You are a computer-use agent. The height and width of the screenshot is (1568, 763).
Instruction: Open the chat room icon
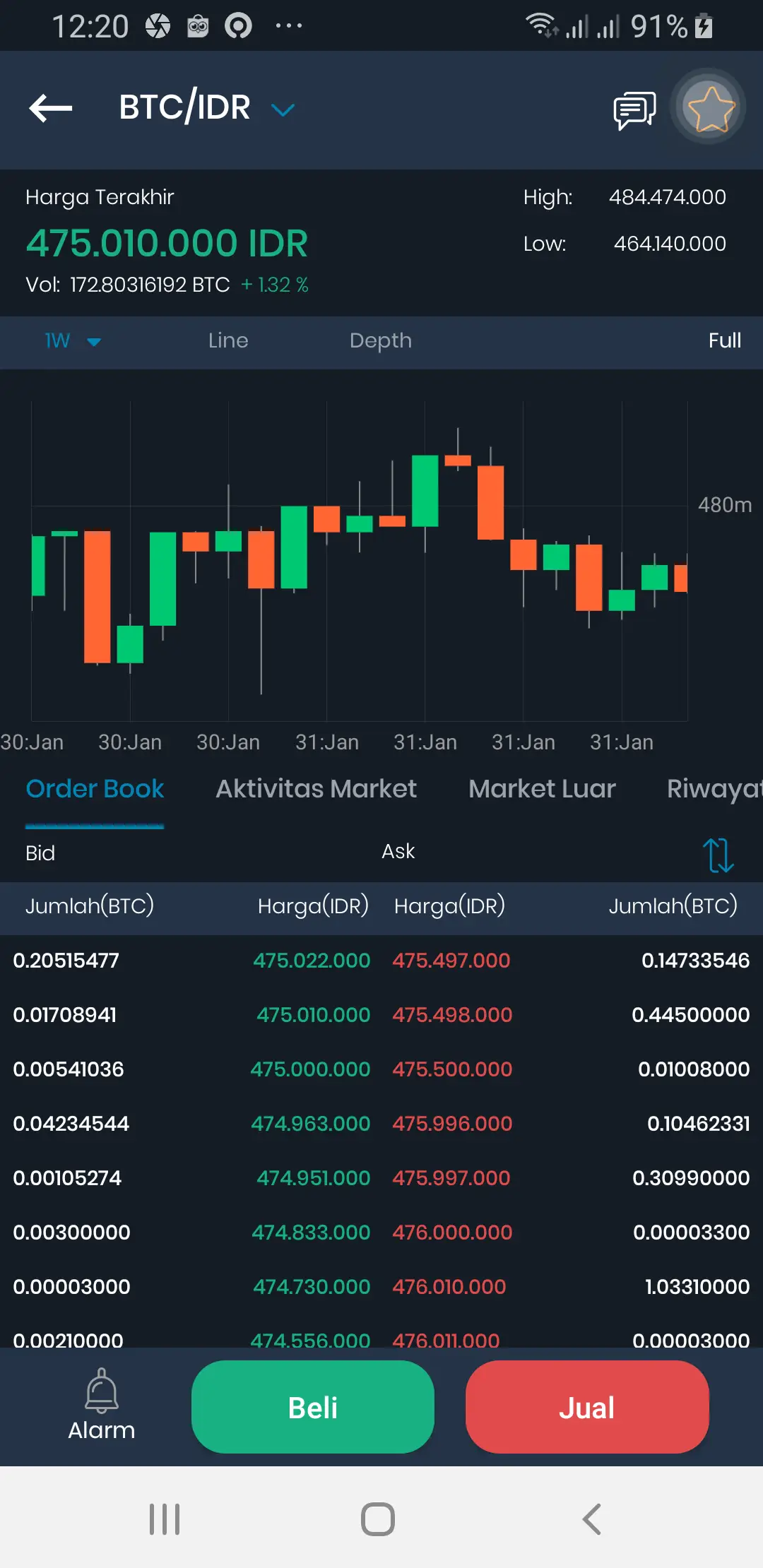(x=634, y=110)
